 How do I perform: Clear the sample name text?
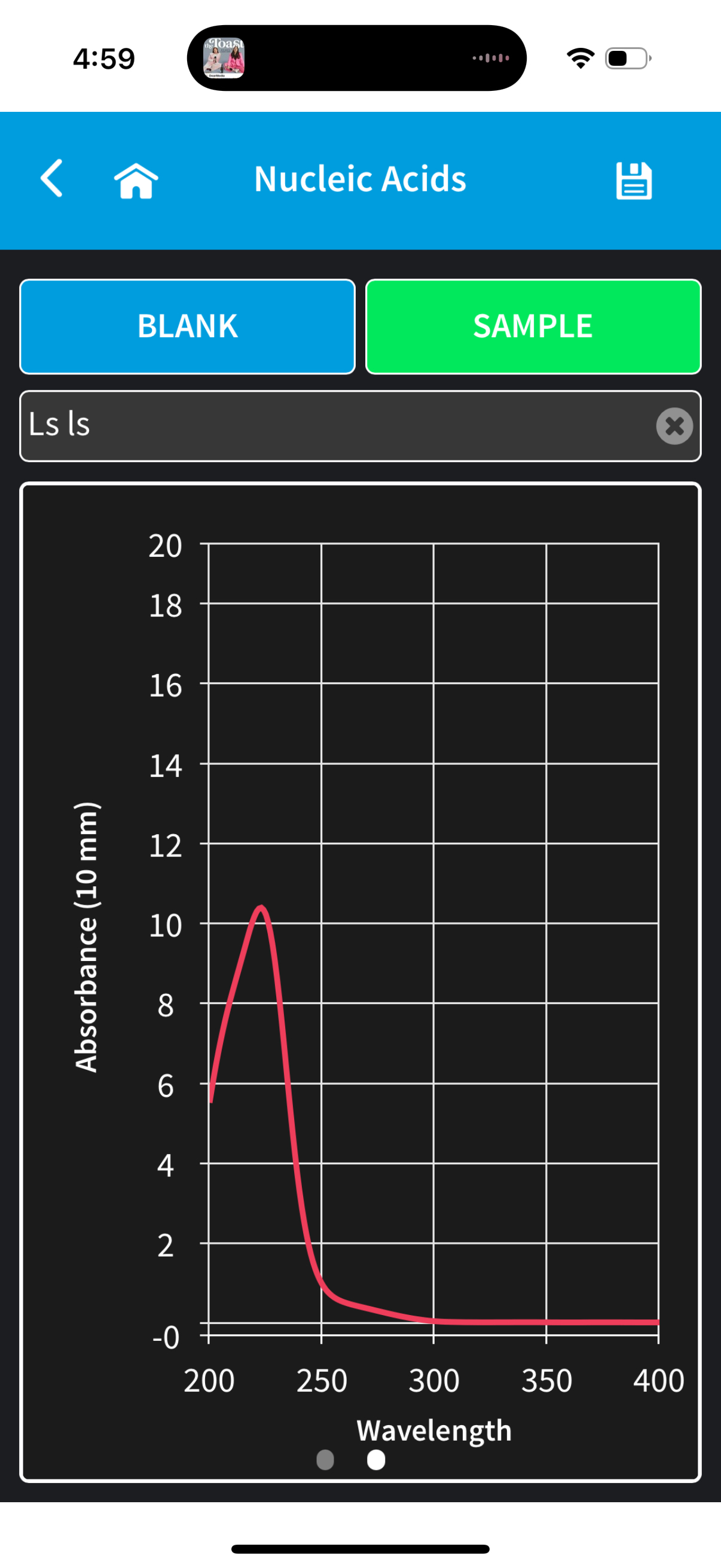(674, 426)
